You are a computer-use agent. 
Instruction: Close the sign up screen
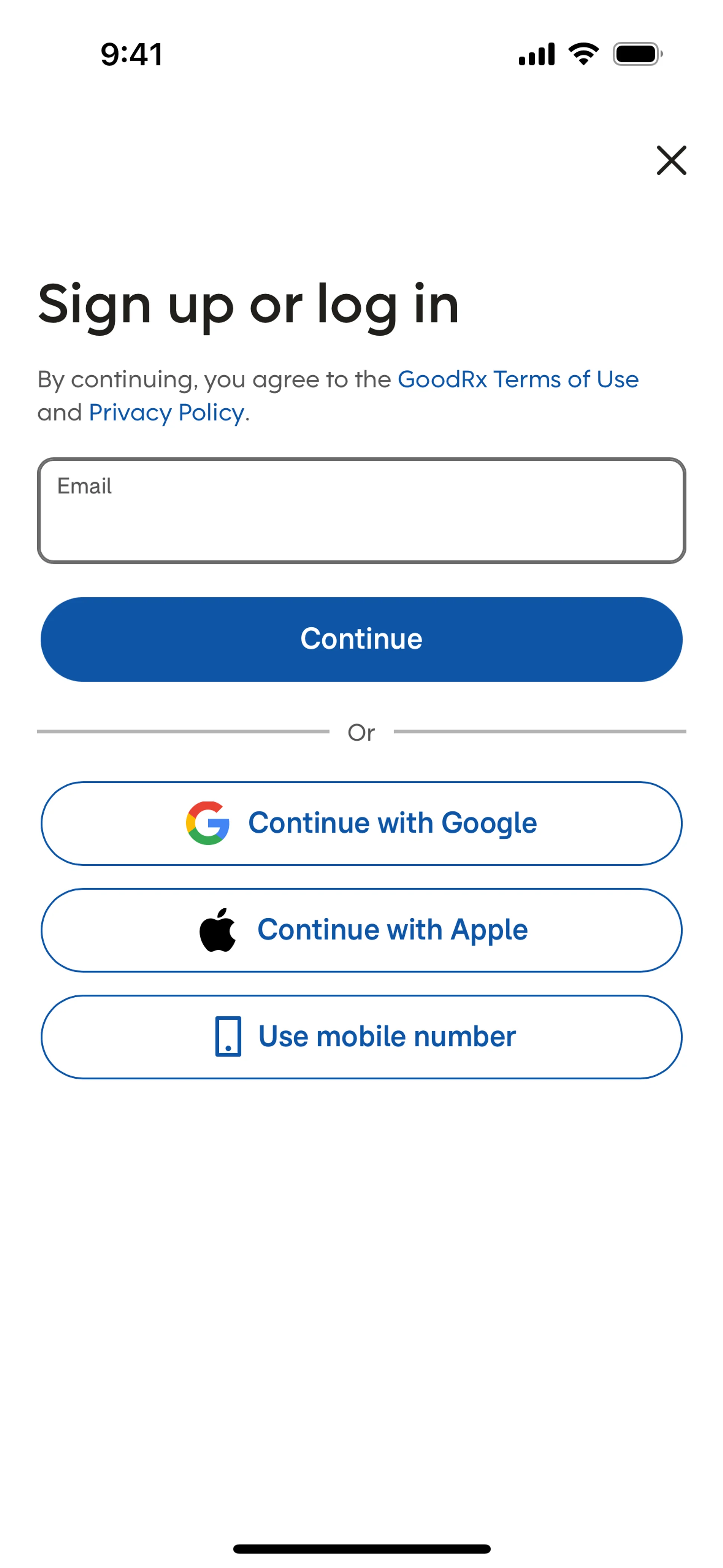pyautogui.click(x=671, y=160)
